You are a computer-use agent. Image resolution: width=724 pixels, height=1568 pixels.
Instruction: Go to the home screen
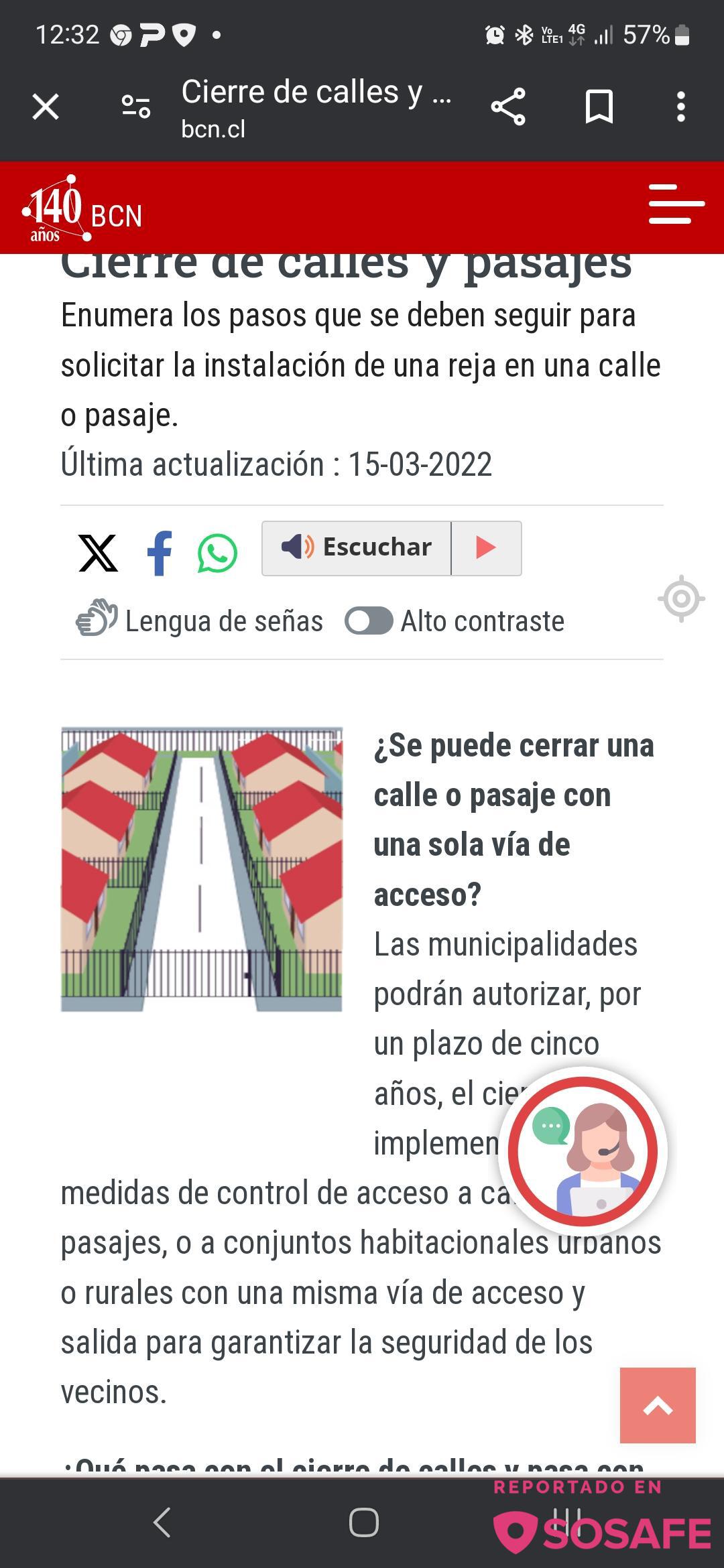[x=363, y=1522]
